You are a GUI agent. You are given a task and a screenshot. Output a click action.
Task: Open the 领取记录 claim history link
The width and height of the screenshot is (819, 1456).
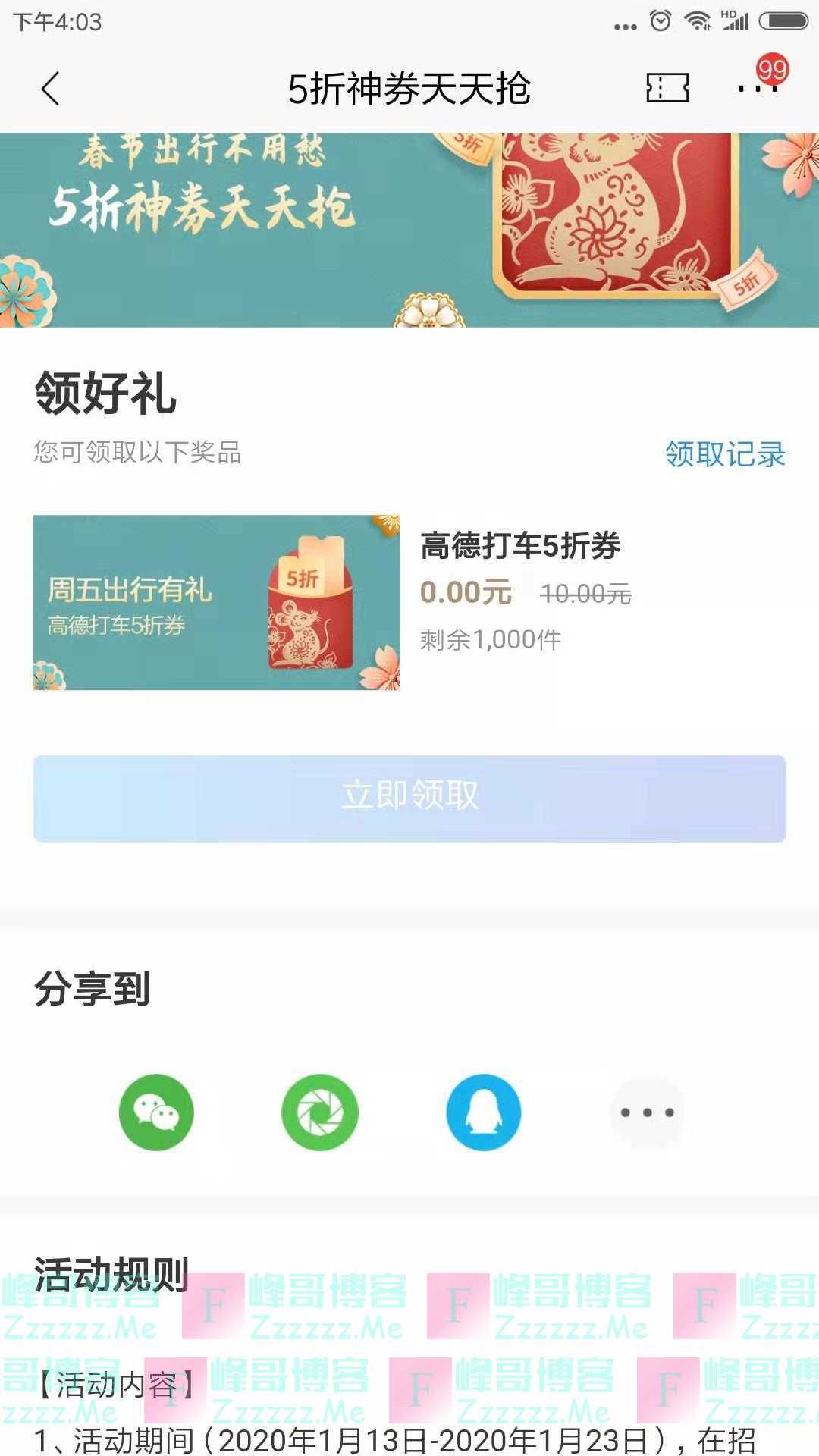(725, 454)
